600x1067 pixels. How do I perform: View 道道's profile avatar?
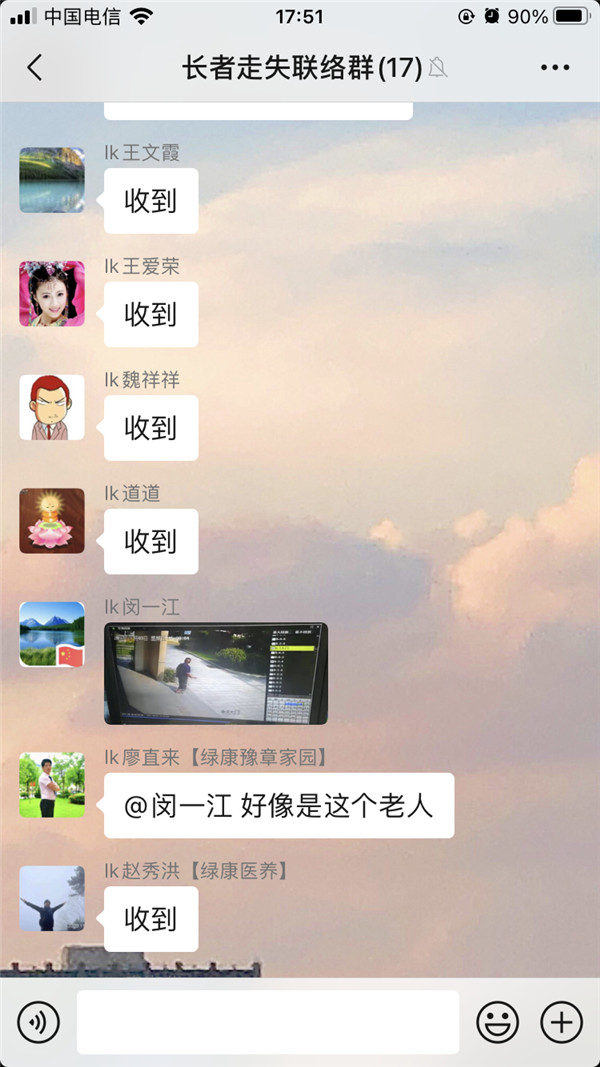tap(52, 521)
